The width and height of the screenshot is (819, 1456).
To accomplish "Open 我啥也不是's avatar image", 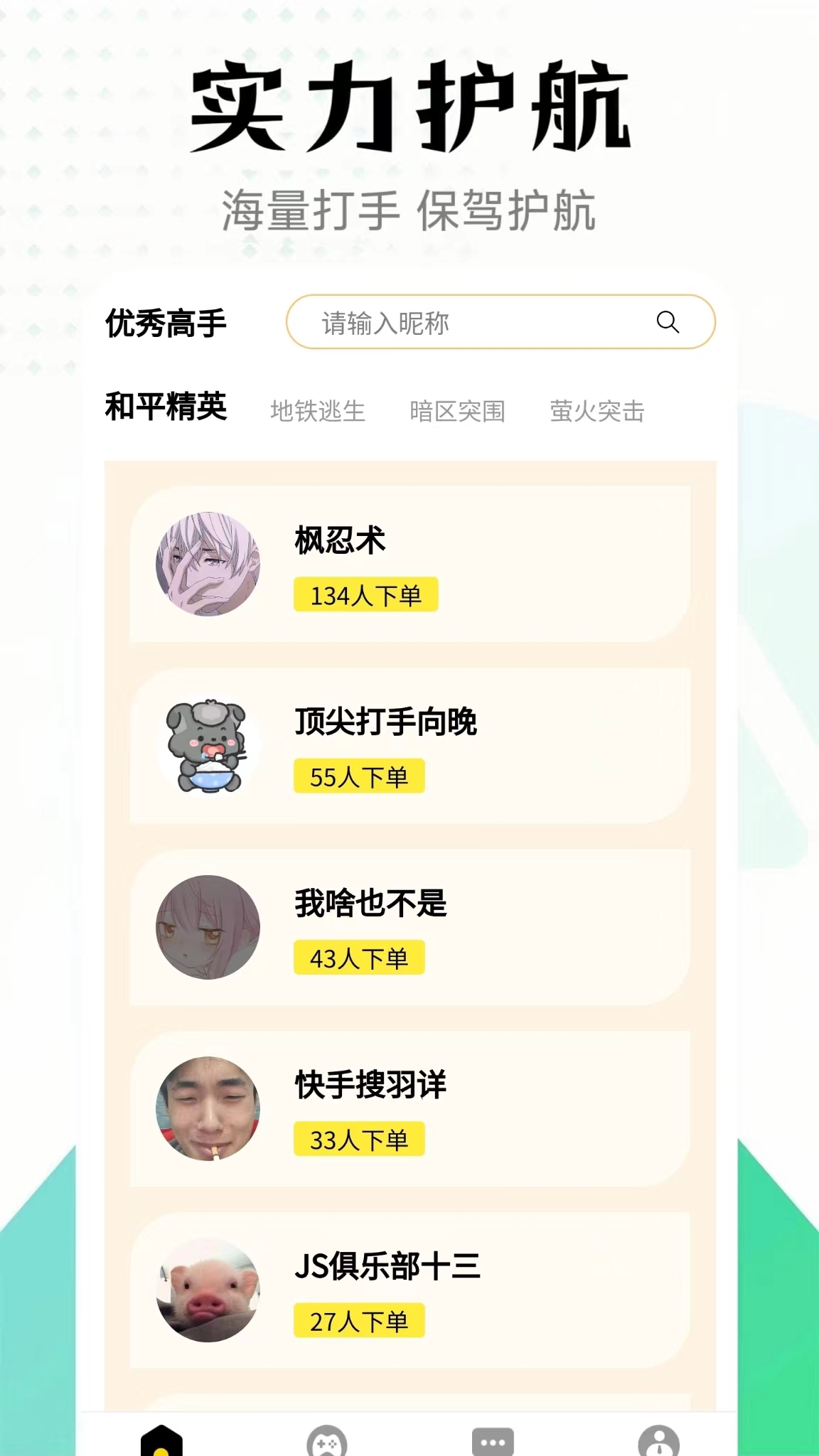I will pos(207,926).
